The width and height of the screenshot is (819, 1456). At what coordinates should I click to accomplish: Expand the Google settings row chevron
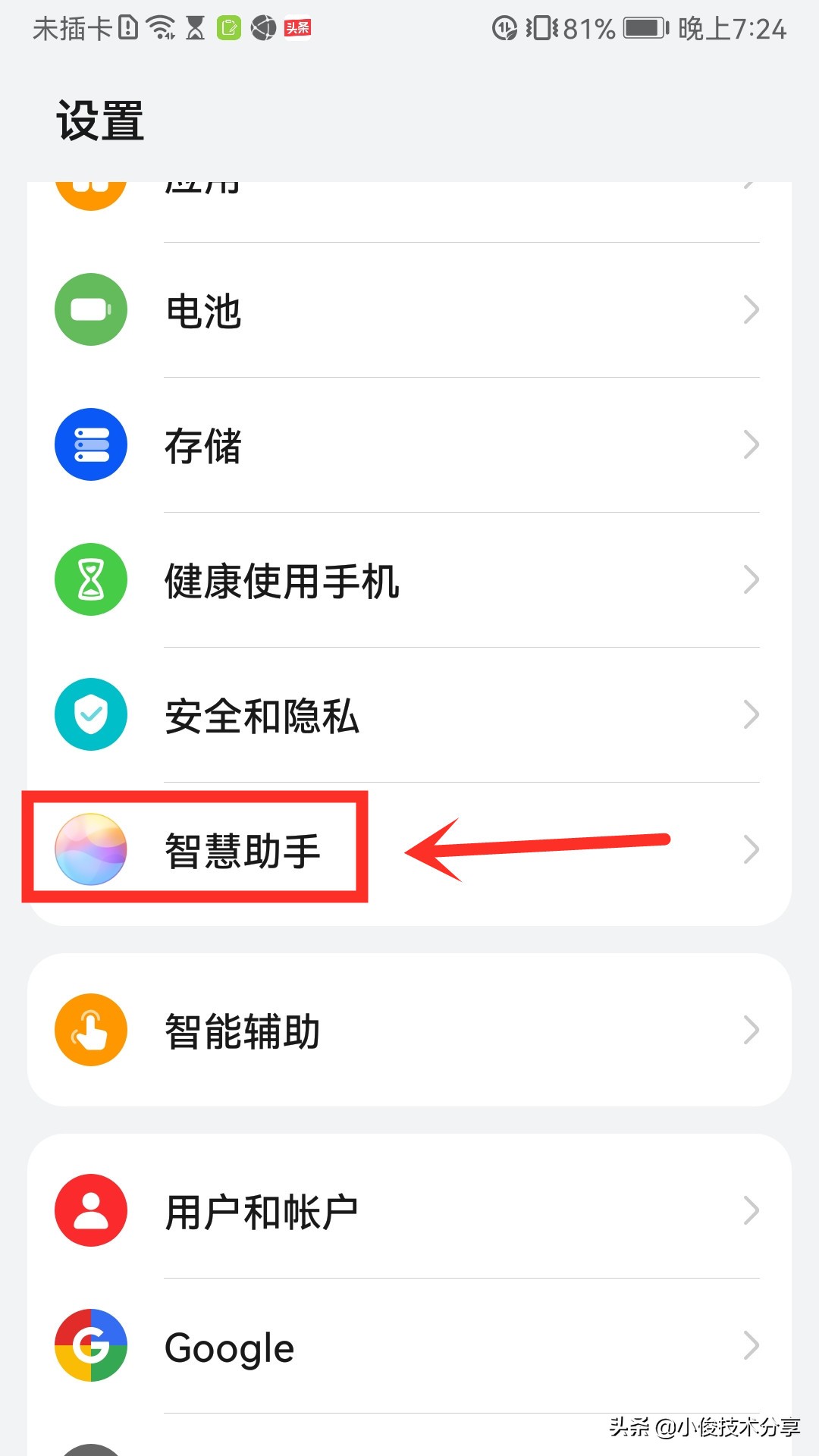click(751, 1347)
